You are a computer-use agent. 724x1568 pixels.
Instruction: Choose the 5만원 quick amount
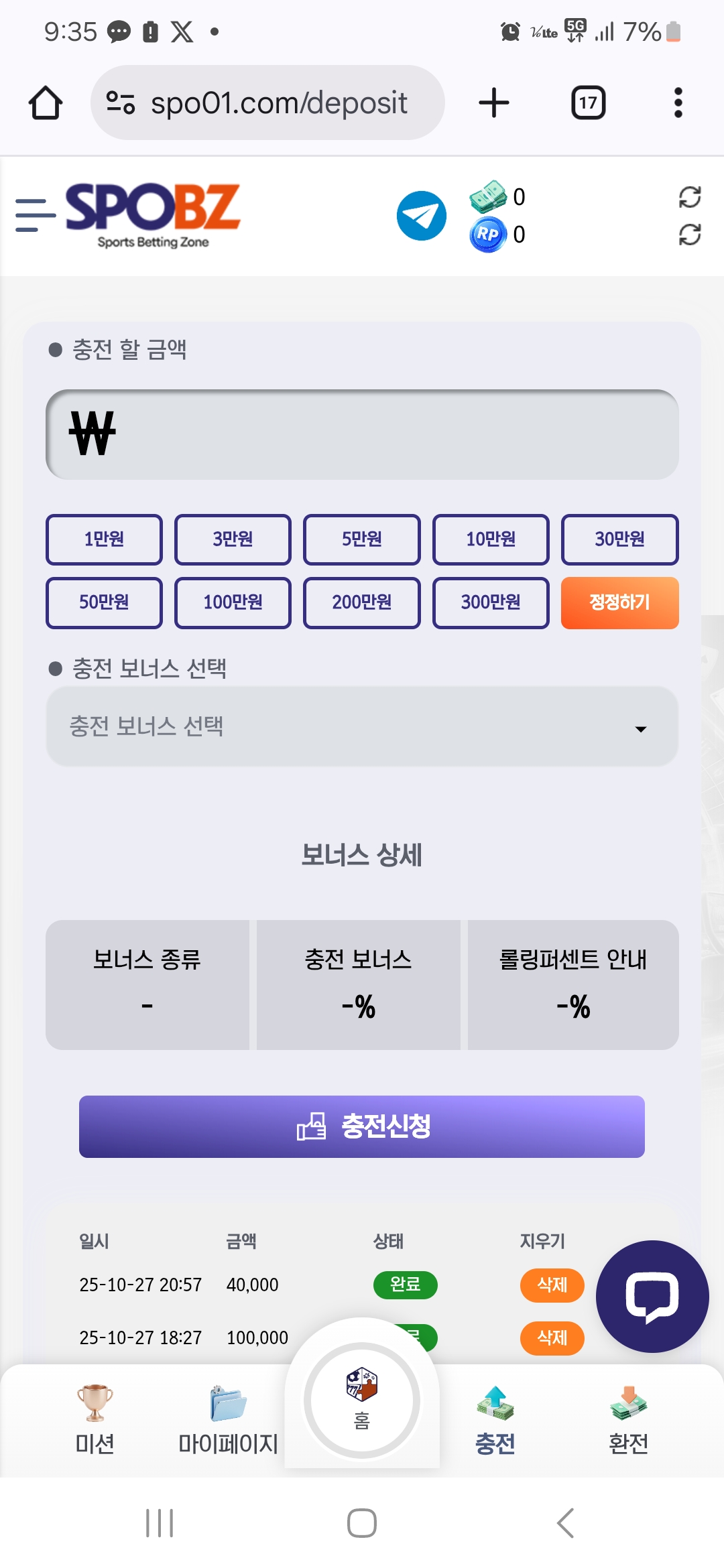361,539
